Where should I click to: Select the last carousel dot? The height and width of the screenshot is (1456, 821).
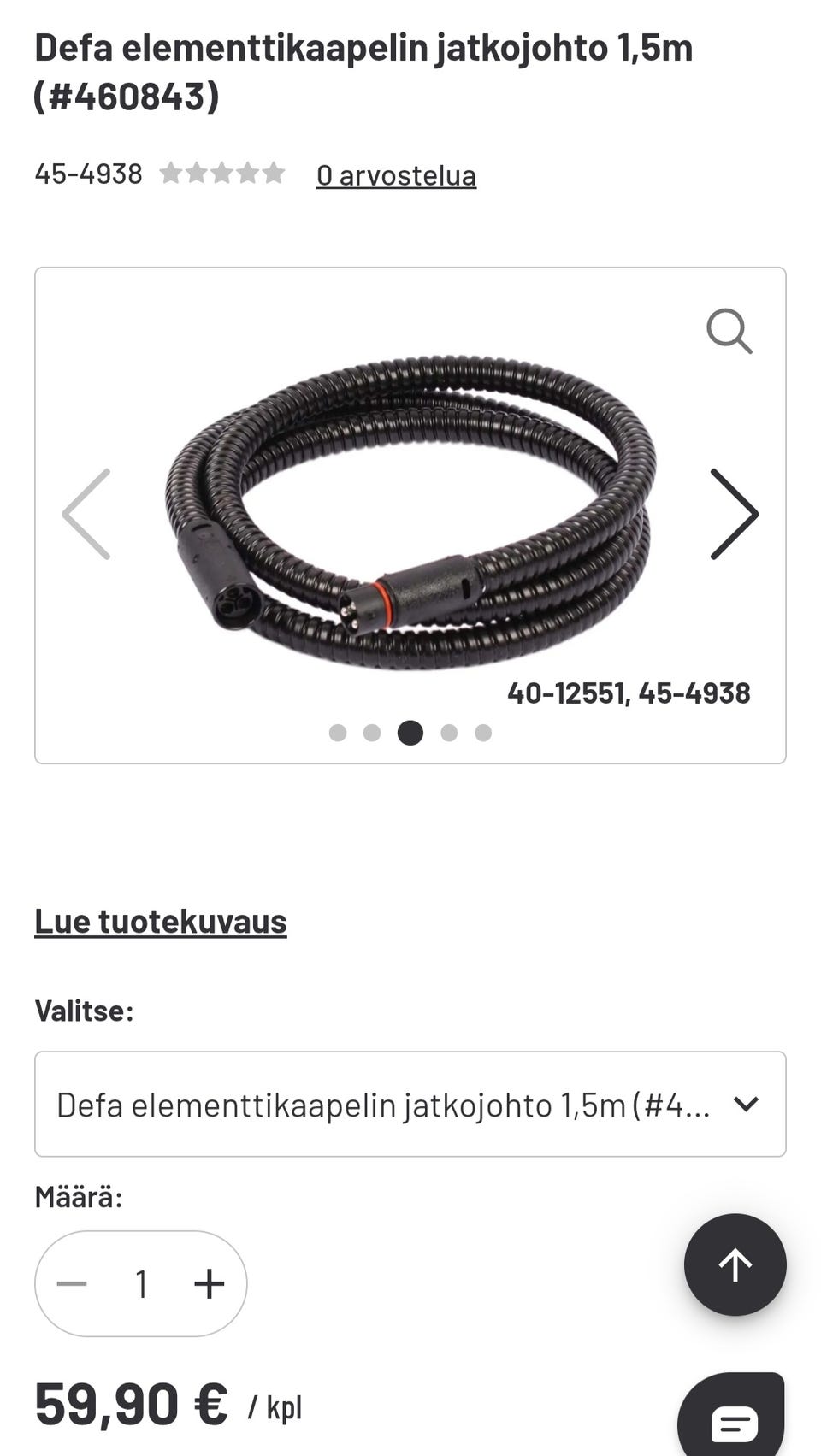pos(483,733)
